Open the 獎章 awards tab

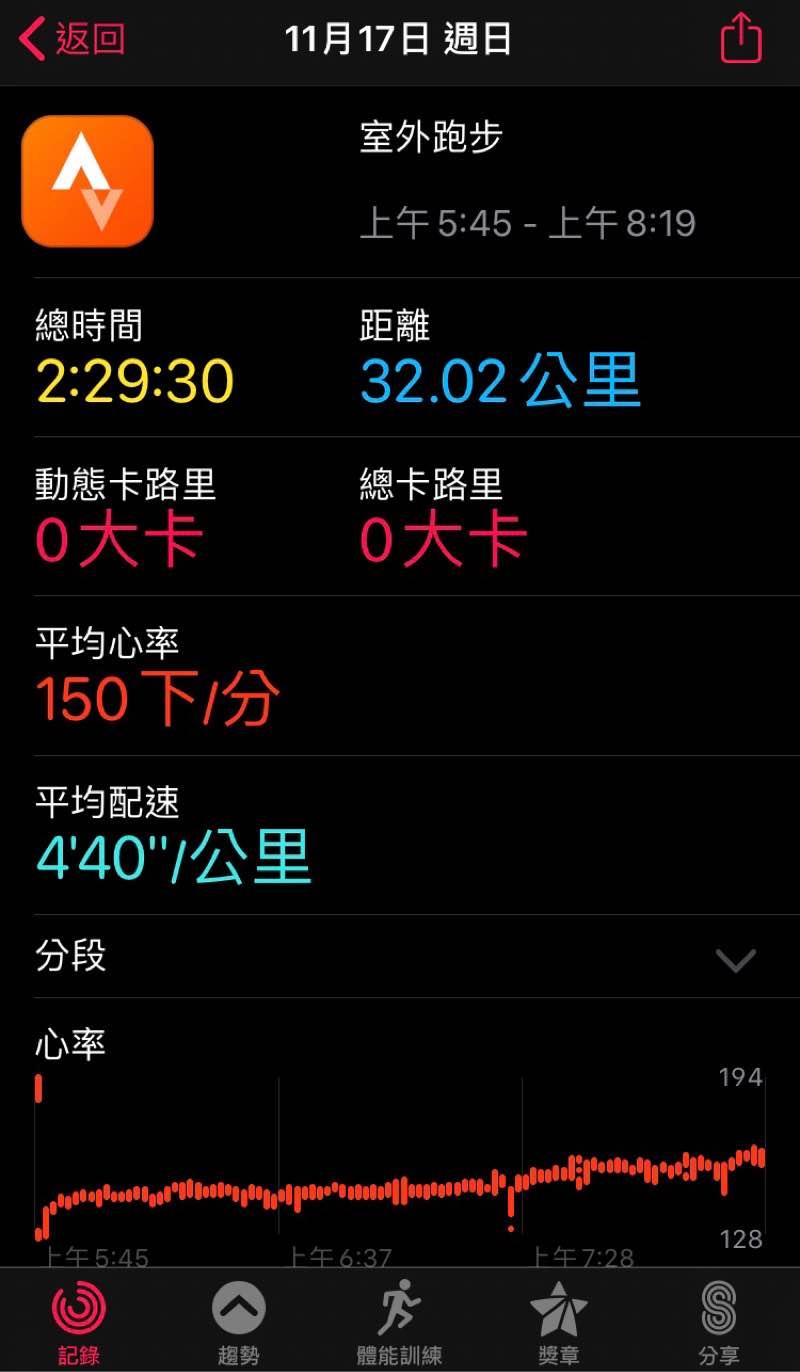(x=558, y=1320)
